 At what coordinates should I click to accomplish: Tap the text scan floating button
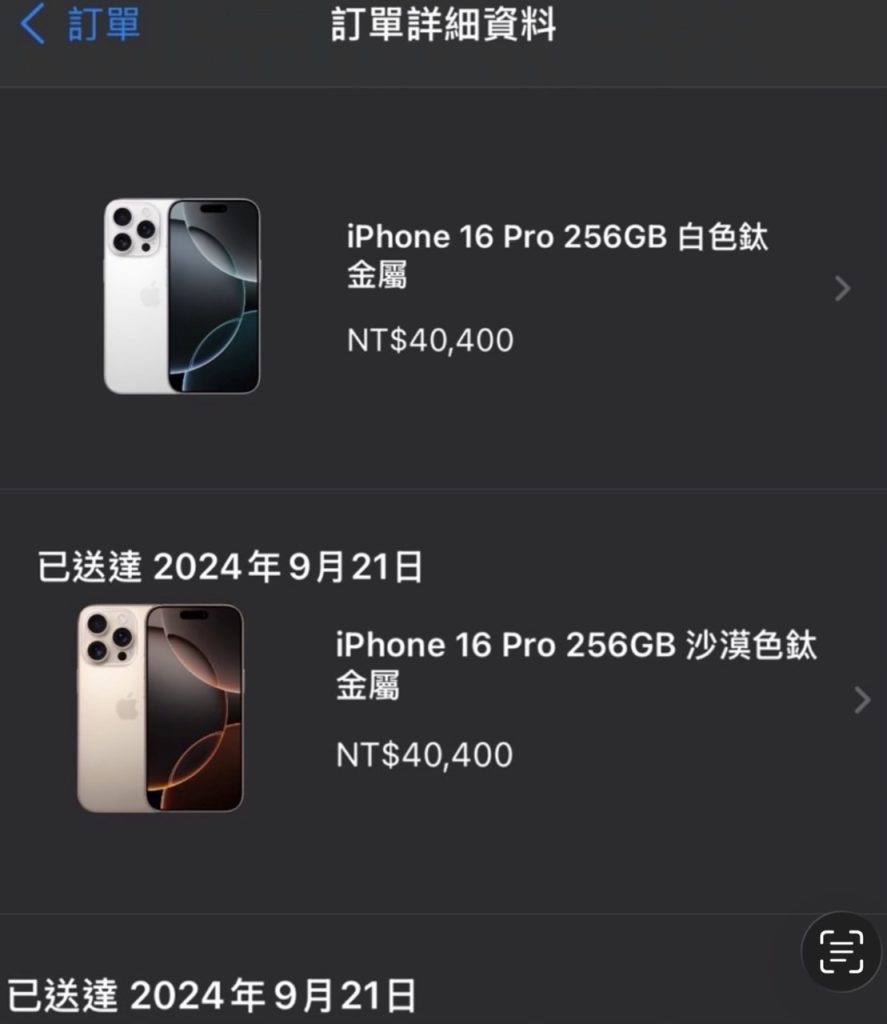(840, 951)
